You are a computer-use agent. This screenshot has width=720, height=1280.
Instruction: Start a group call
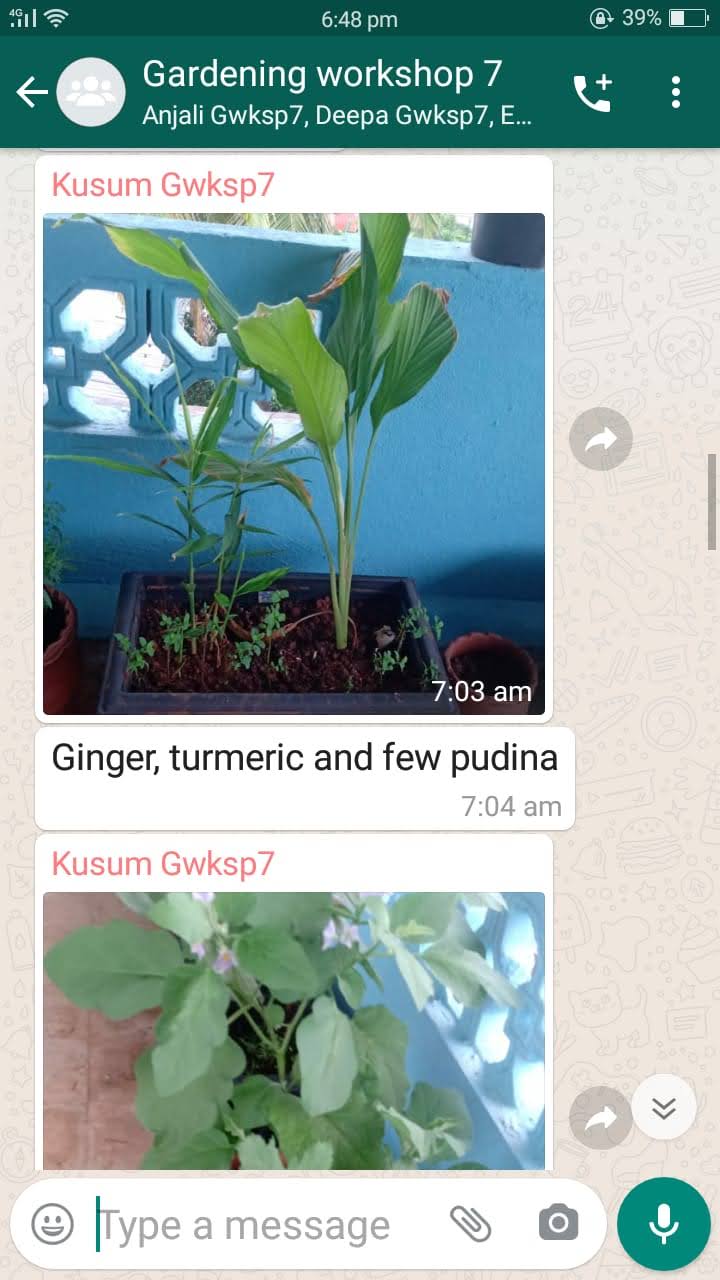click(592, 93)
